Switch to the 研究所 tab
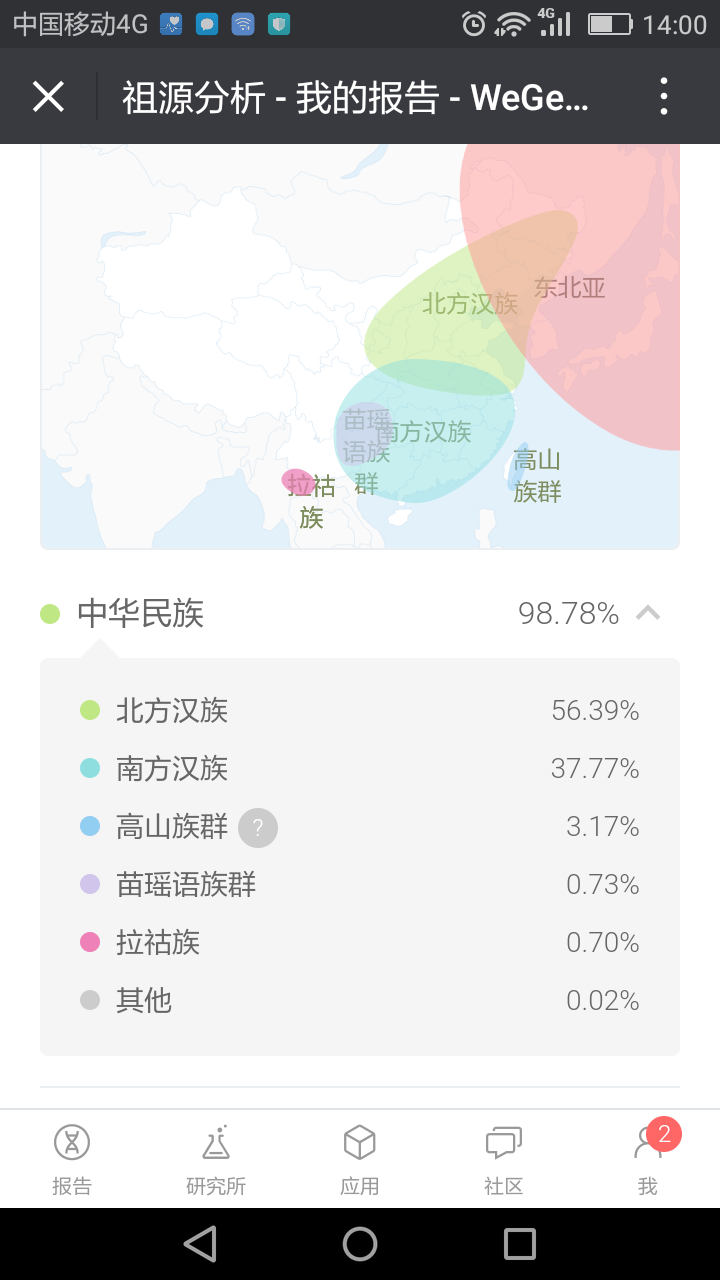This screenshot has height=1280, width=720. coord(216,1158)
